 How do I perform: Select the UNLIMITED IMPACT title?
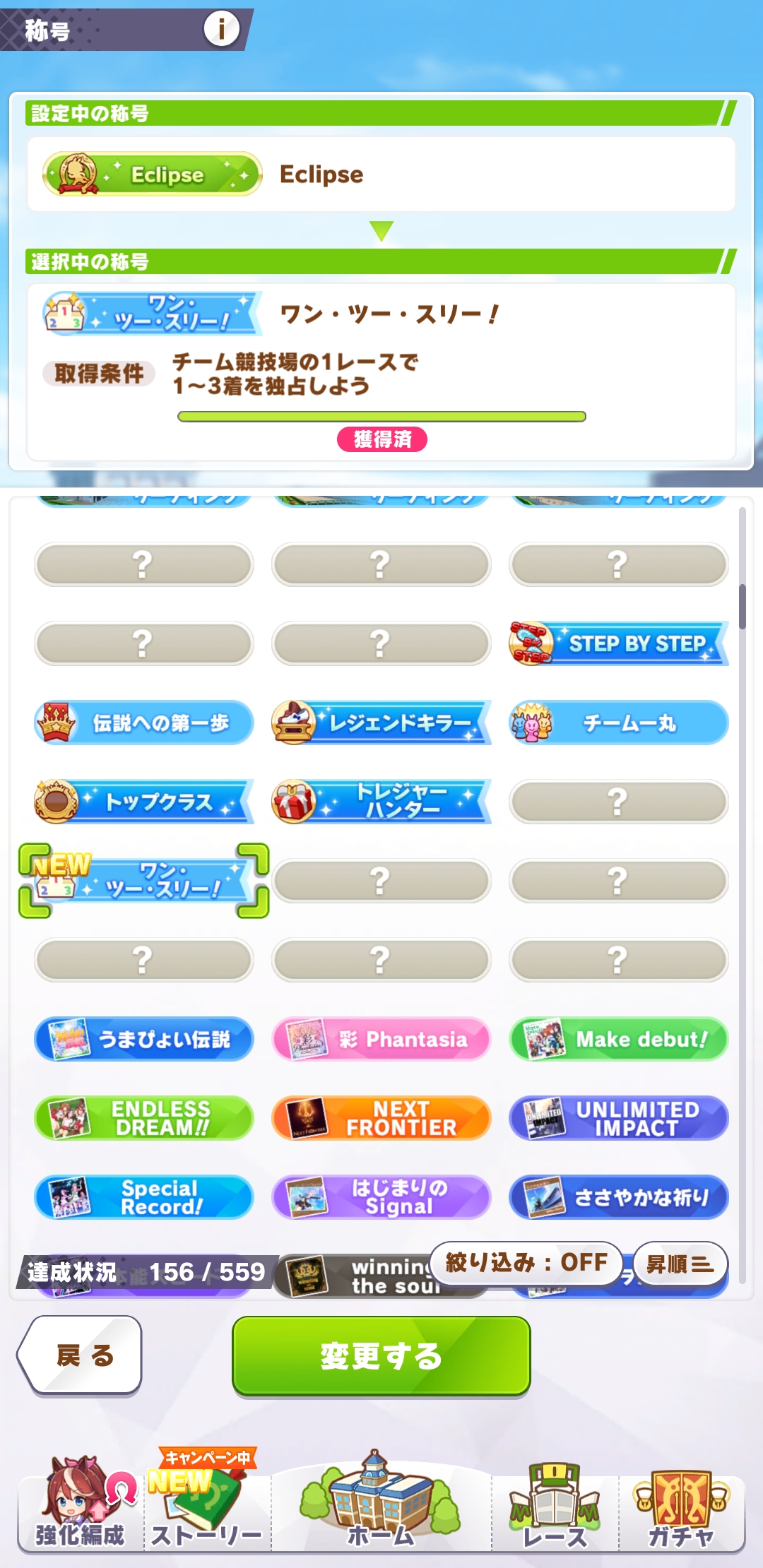[618, 1118]
